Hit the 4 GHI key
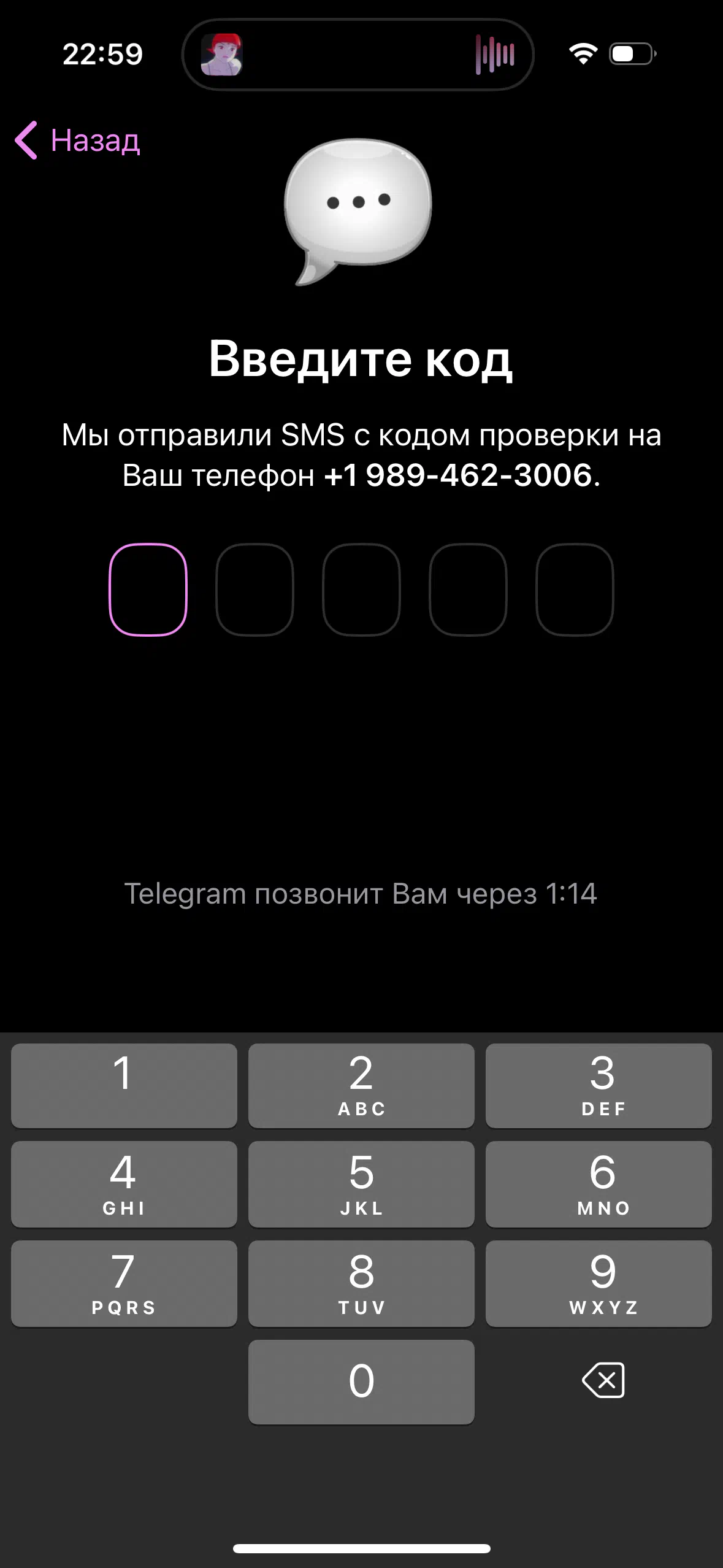This screenshot has height=1568, width=723. [x=124, y=1184]
